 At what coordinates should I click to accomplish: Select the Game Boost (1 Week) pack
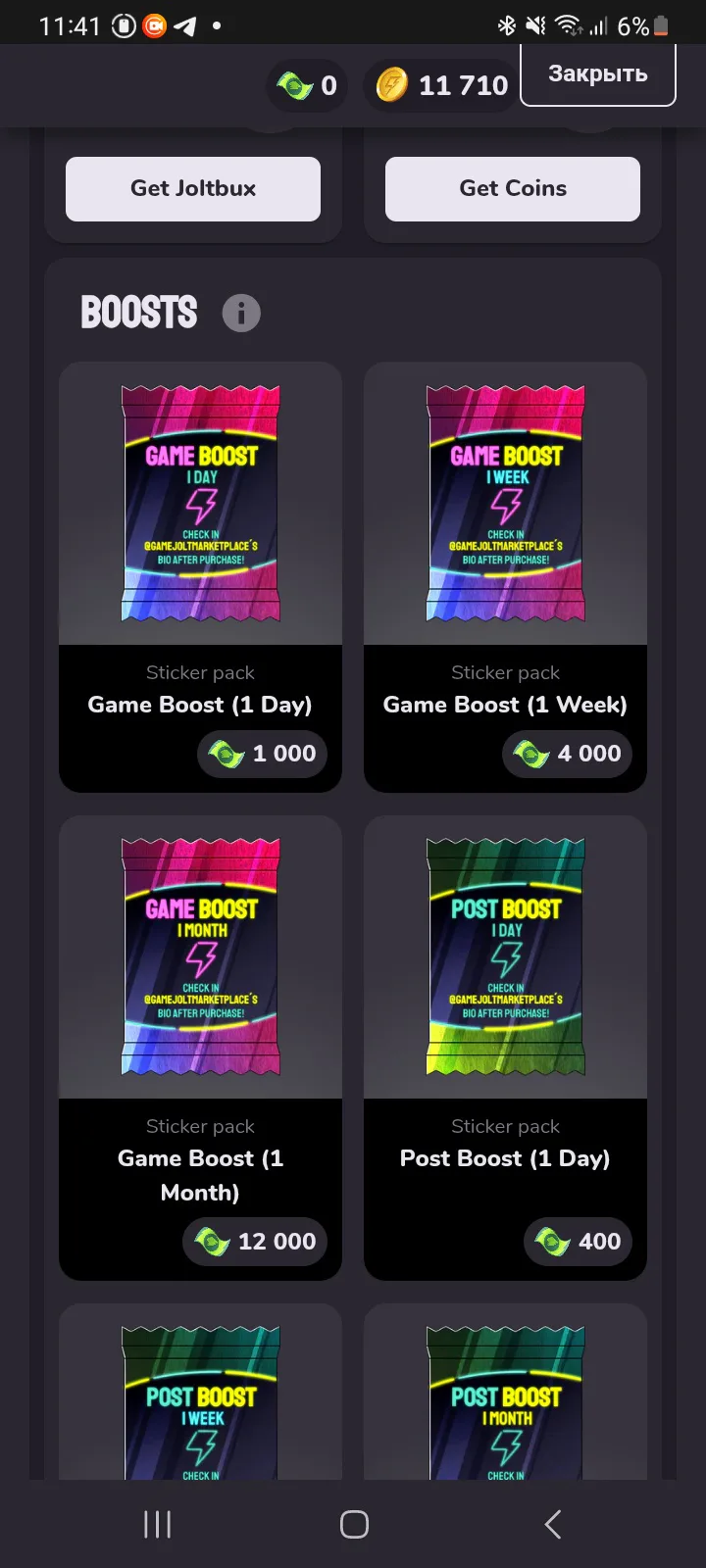tap(505, 577)
